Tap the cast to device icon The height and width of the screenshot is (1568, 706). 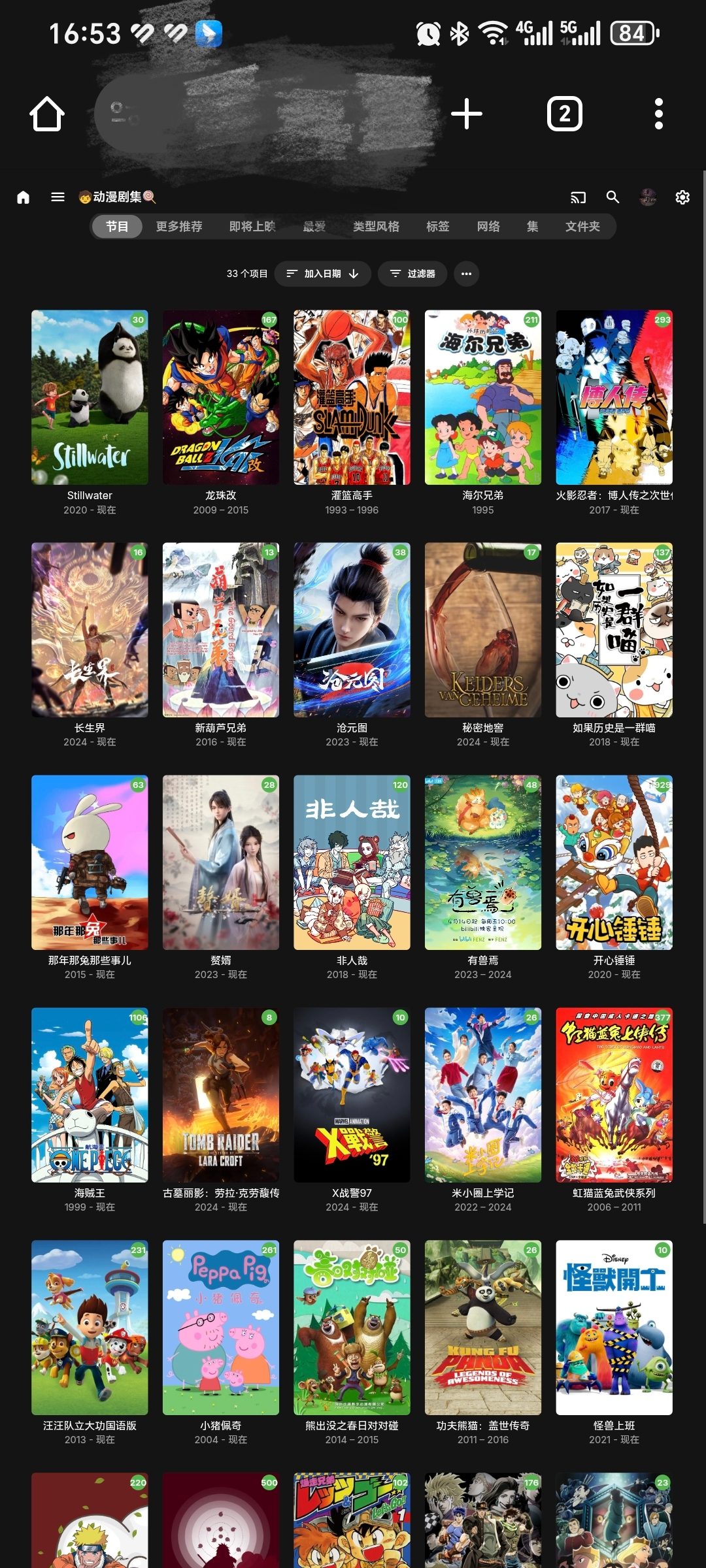(x=579, y=197)
